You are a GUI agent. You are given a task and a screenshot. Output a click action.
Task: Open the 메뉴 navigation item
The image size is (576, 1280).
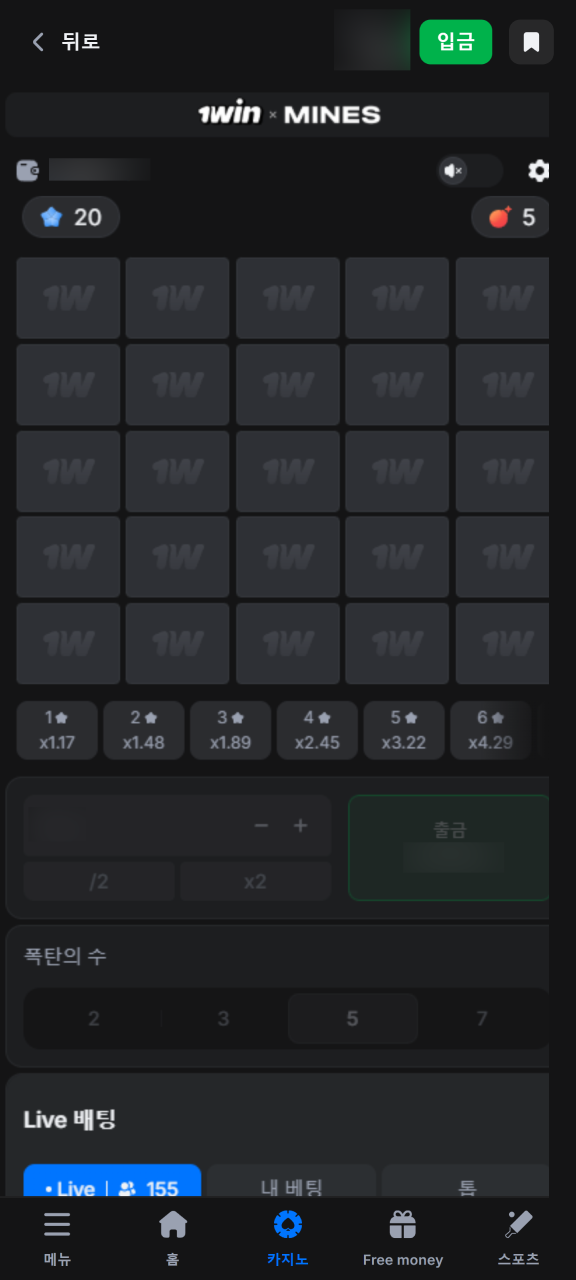click(x=58, y=1239)
